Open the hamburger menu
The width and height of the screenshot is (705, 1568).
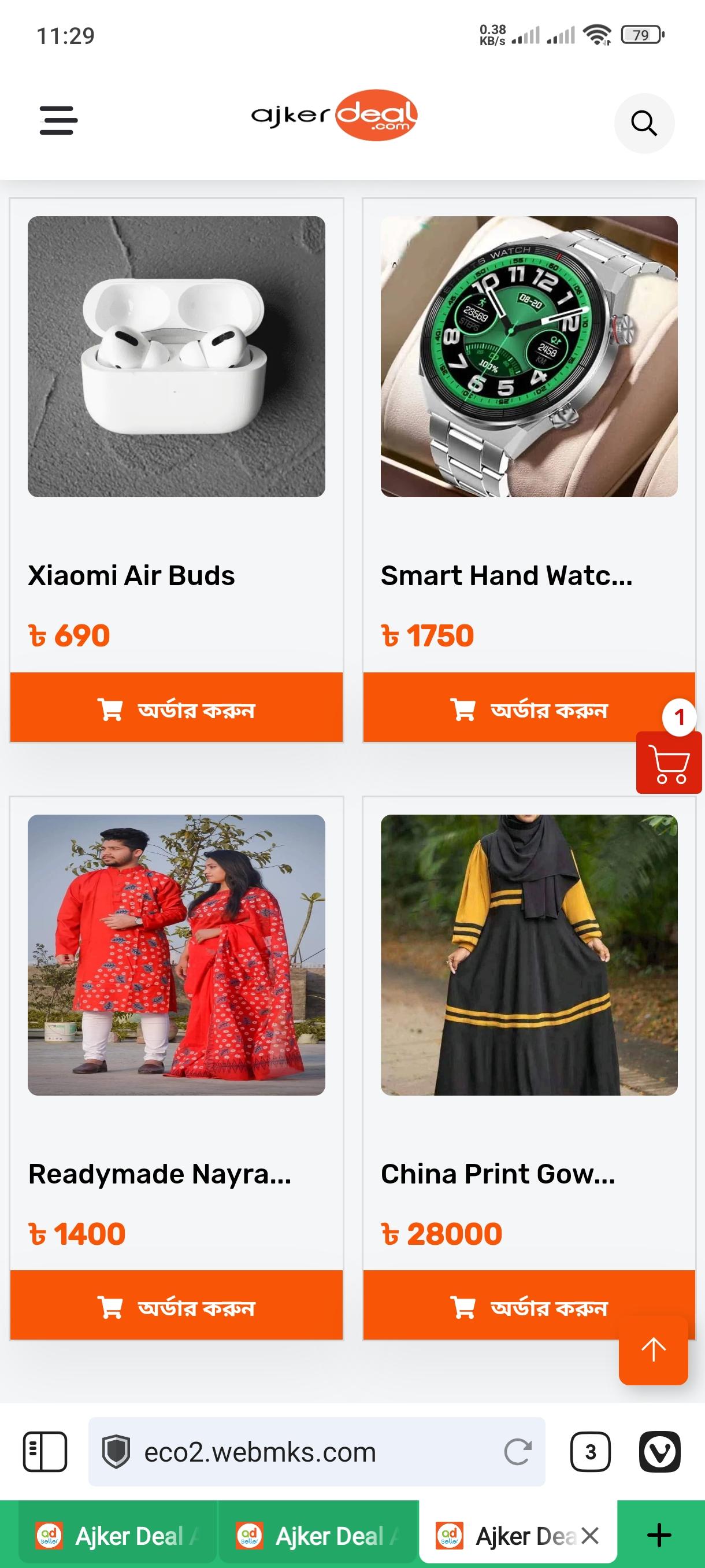58,120
